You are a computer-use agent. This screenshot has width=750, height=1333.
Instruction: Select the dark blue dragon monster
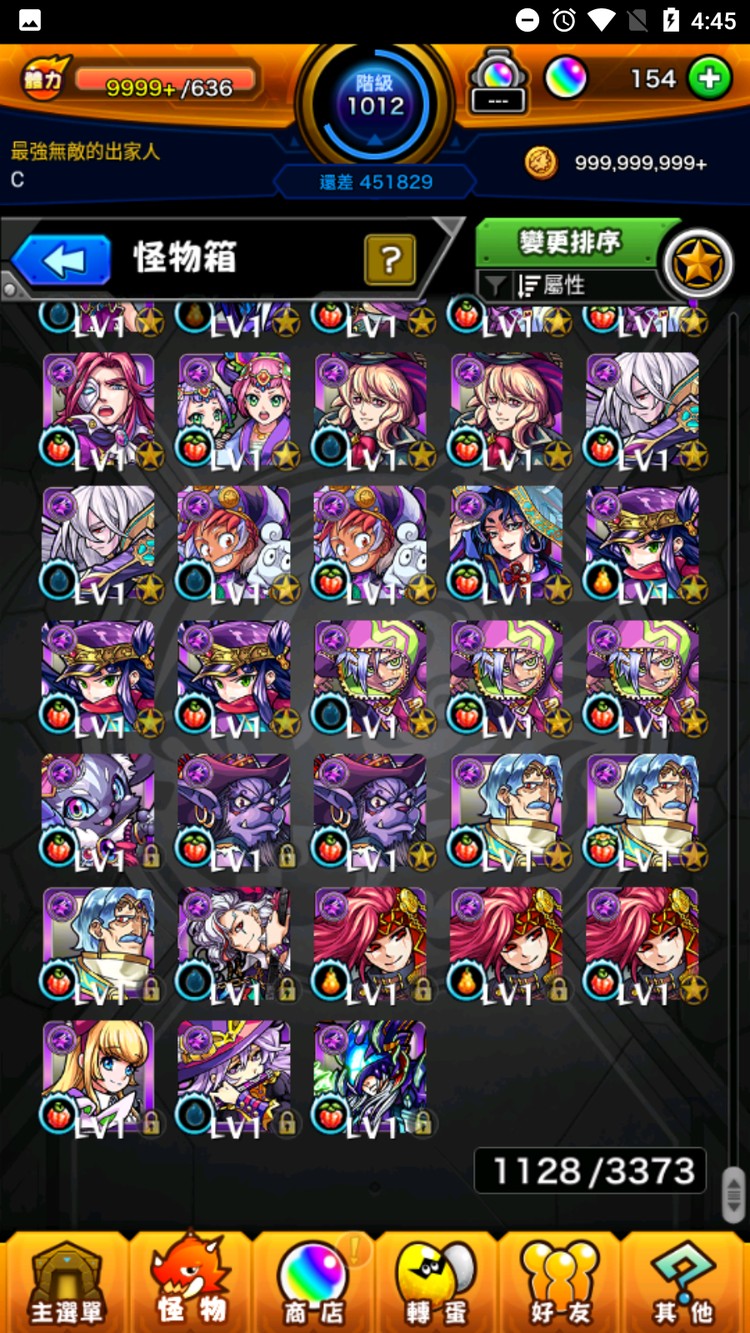coord(370,1076)
